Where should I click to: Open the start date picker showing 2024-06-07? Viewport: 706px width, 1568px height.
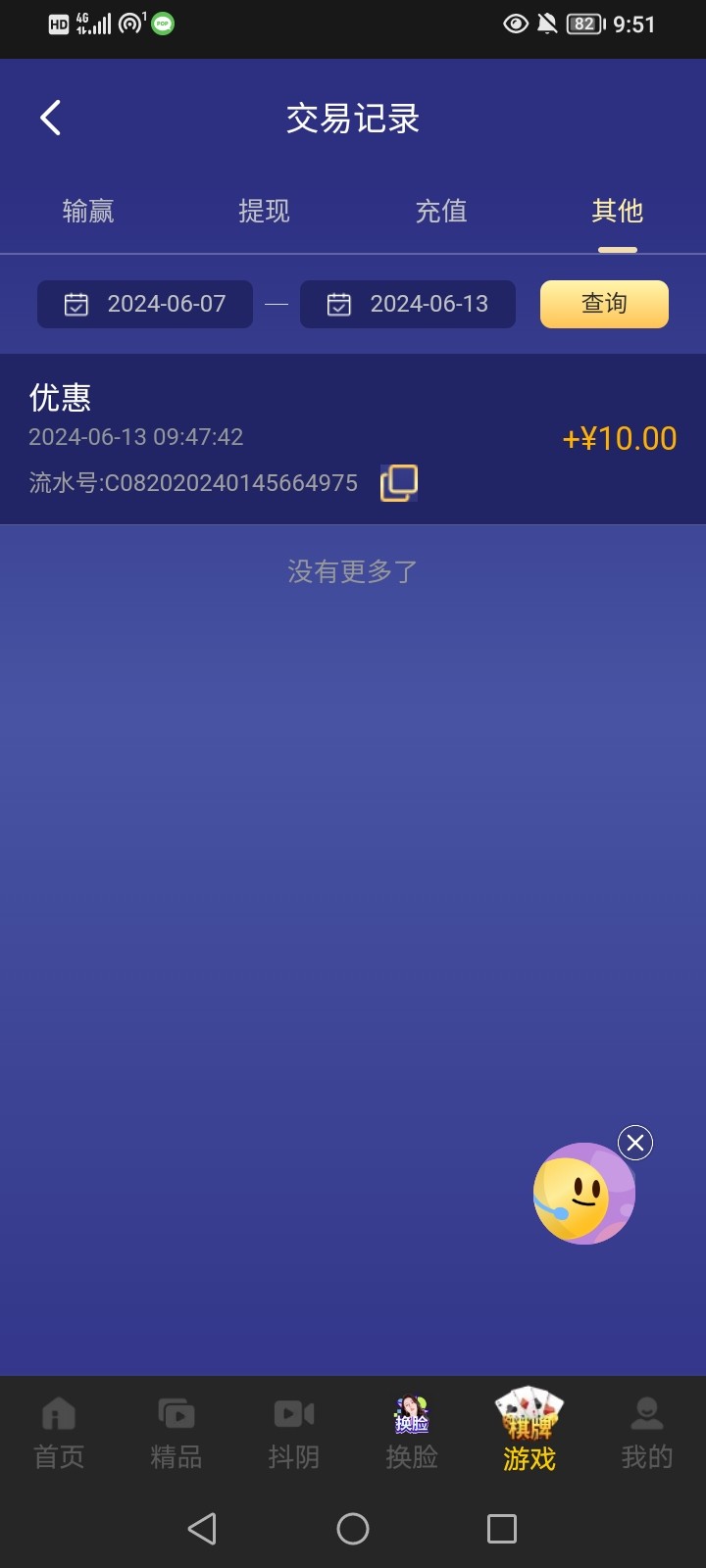coord(145,304)
